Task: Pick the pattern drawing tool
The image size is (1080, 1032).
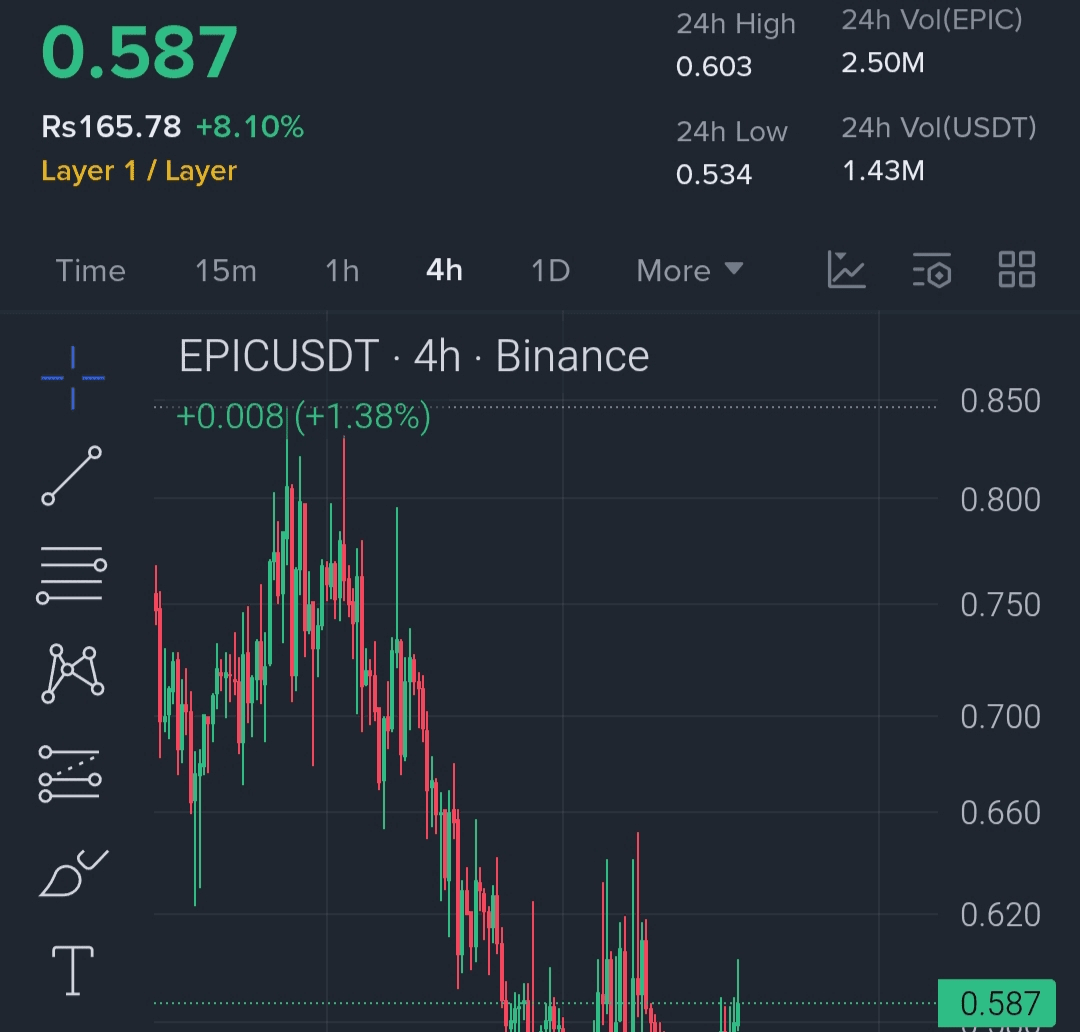Action: [x=72, y=673]
